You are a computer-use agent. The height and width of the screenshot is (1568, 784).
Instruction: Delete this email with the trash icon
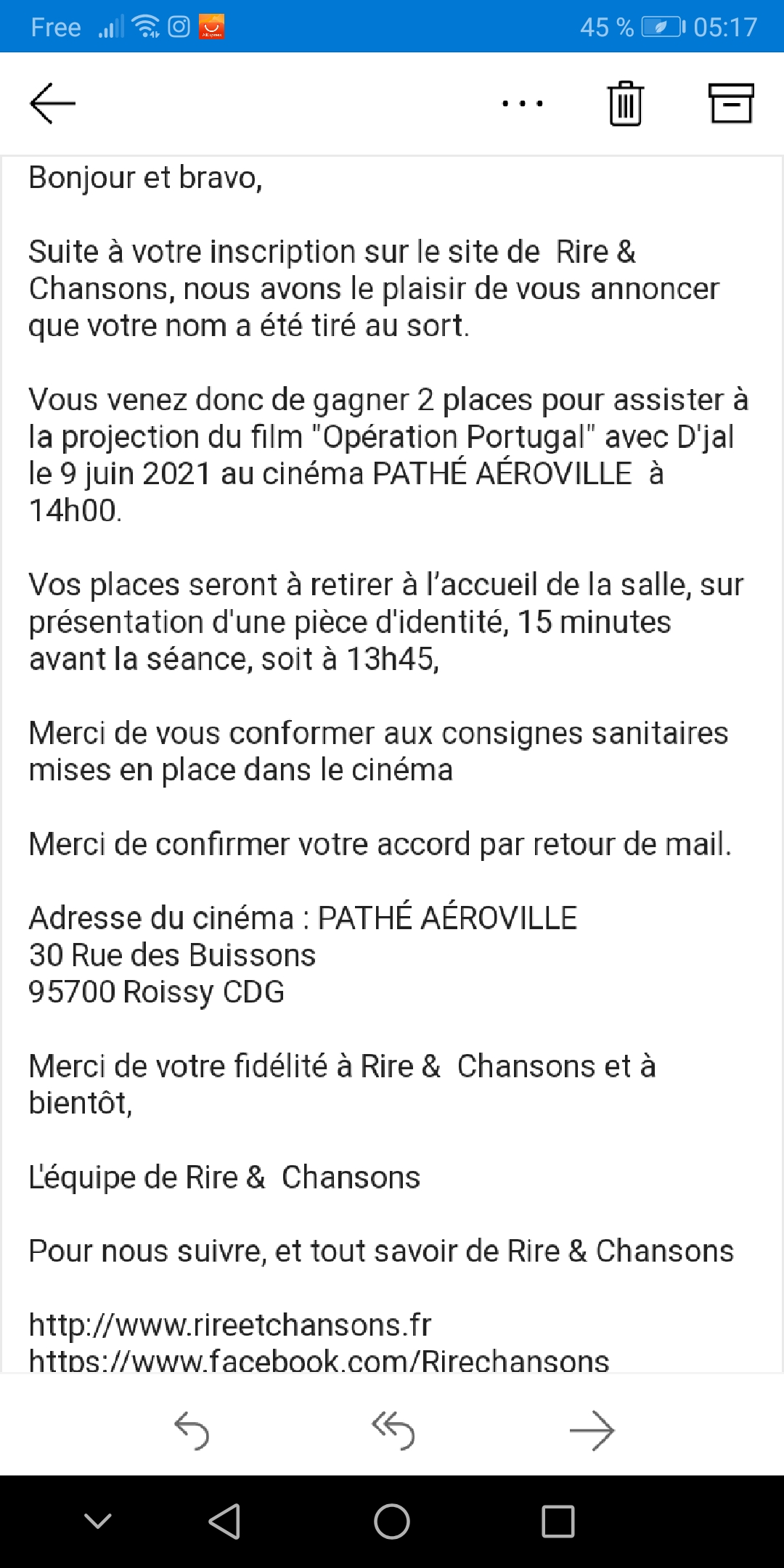[625, 104]
